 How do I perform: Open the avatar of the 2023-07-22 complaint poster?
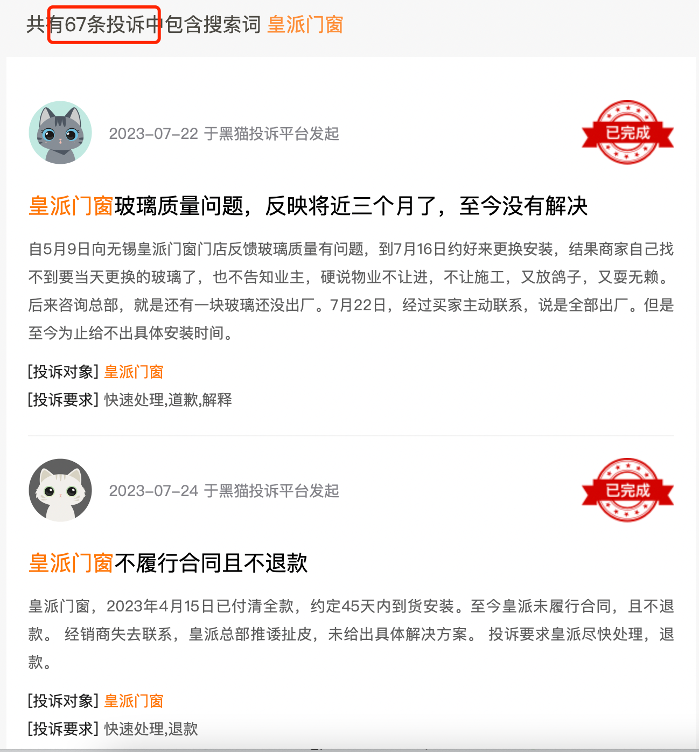coord(60,133)
